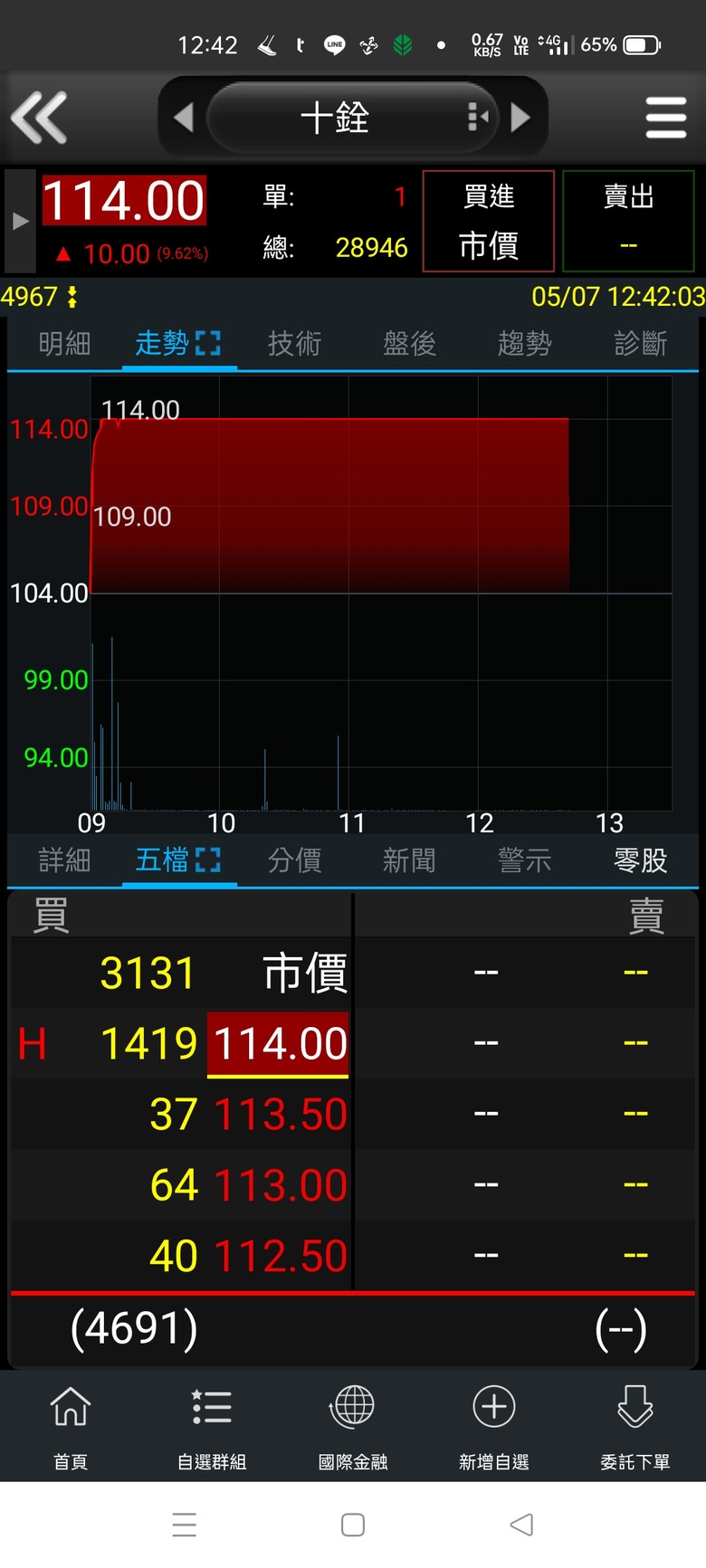Select the 零股 tab

(x=640, y=860)
